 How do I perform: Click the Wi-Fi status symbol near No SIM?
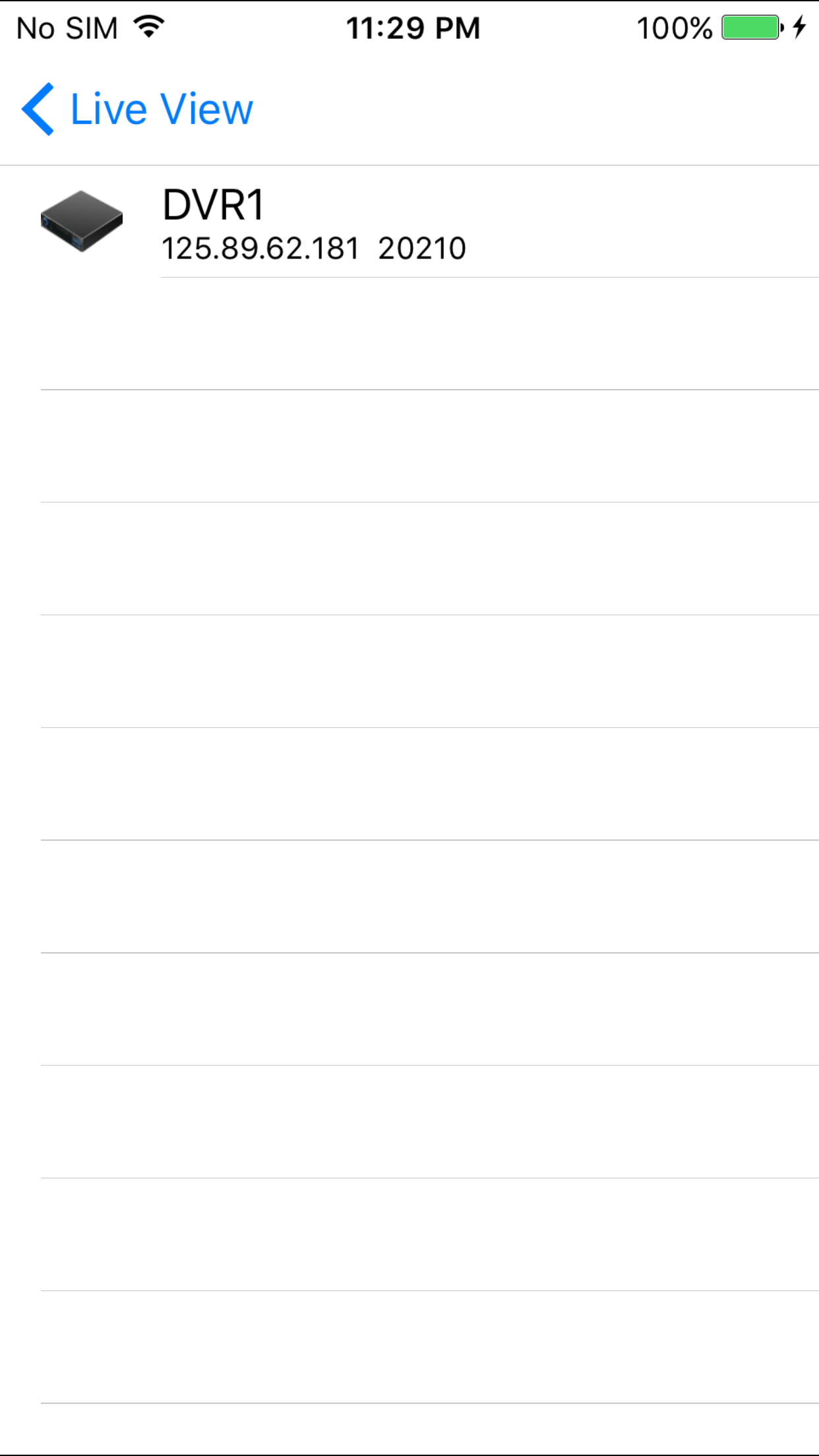(148, 26)
